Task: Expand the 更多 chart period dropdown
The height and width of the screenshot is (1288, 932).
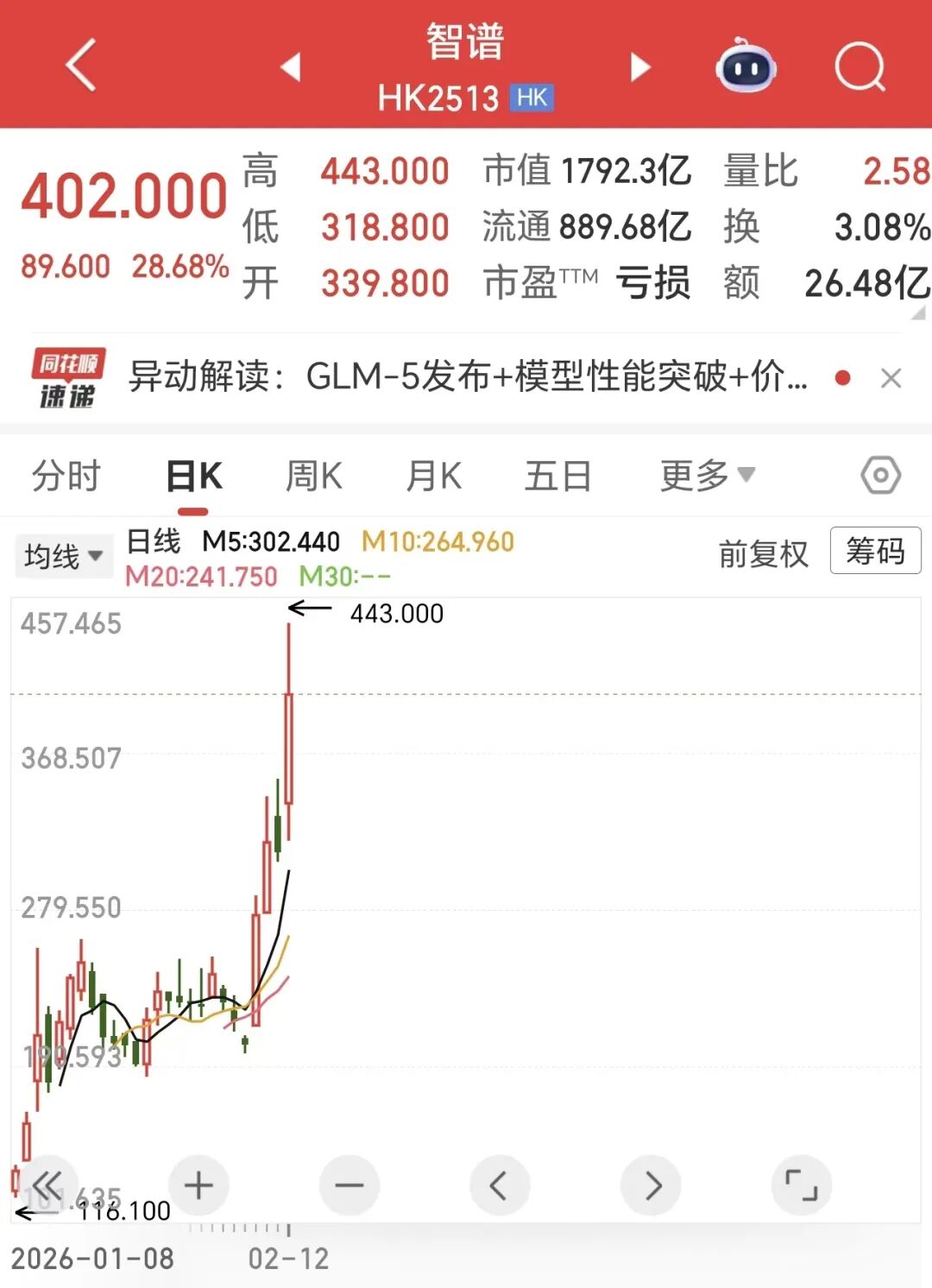Action: (707, 476)
